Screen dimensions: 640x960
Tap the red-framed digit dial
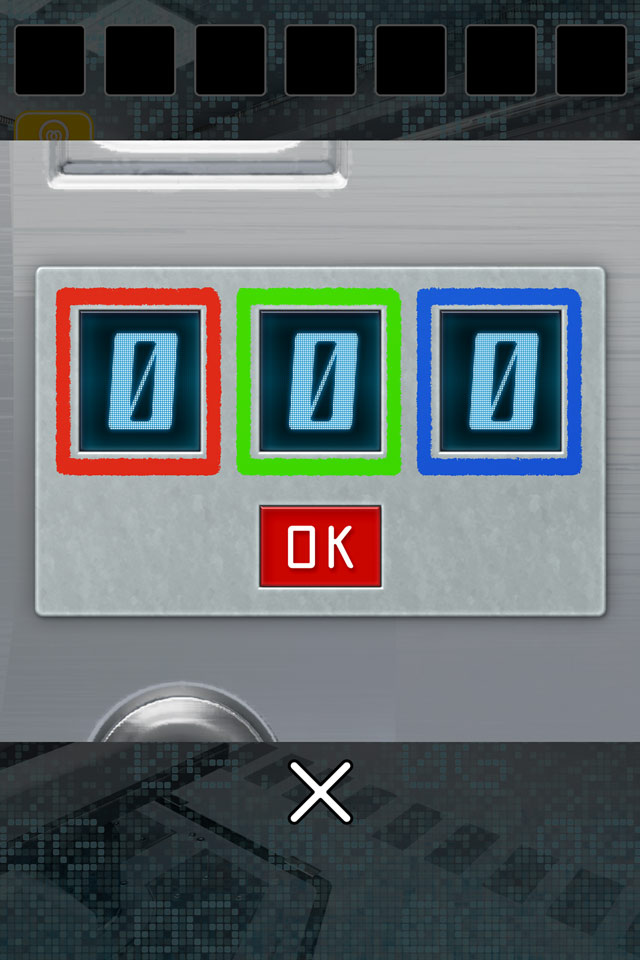[139, 381]
